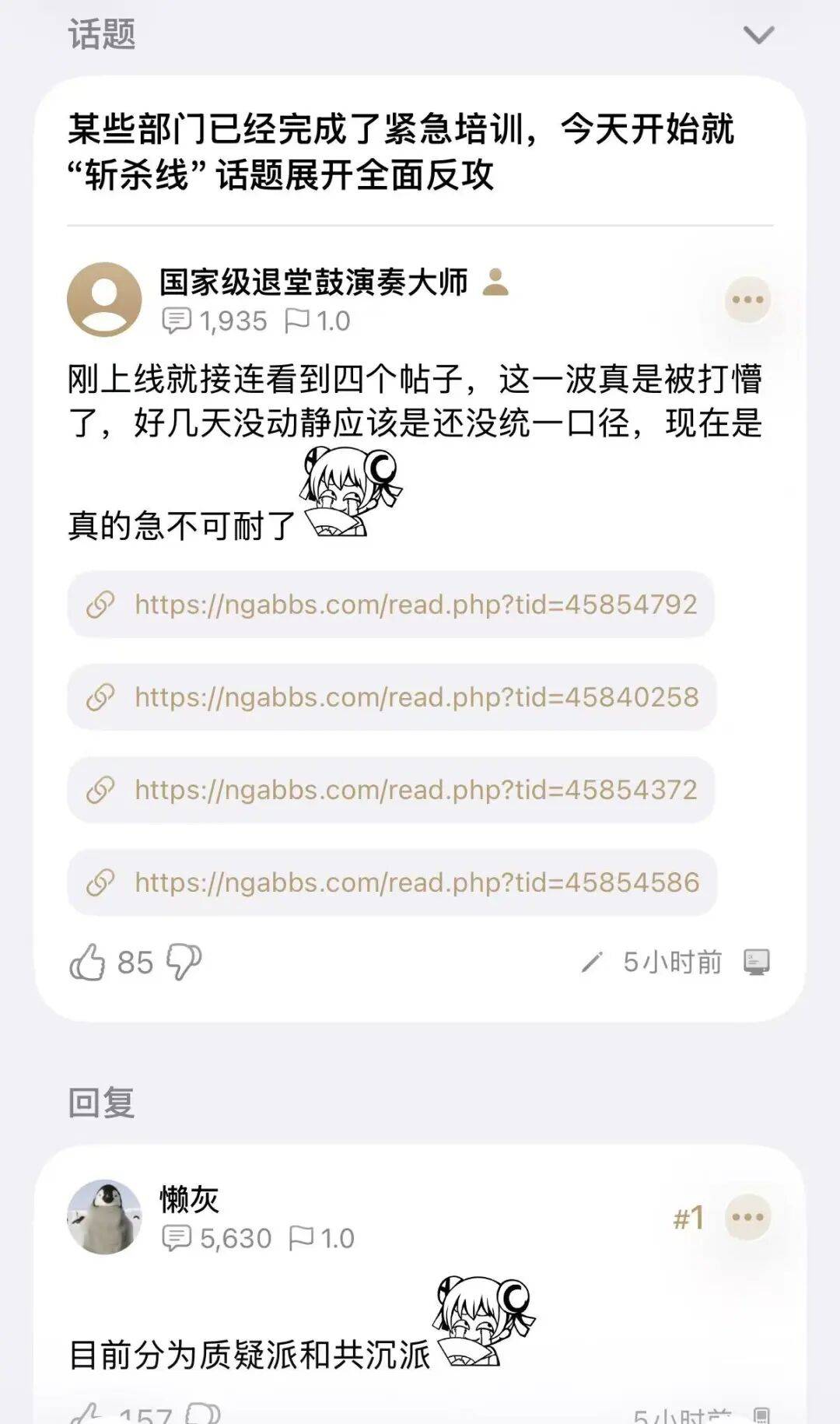Open link ending with tid=45840258
Screen dimensions: 840x1424
[391, 697]
